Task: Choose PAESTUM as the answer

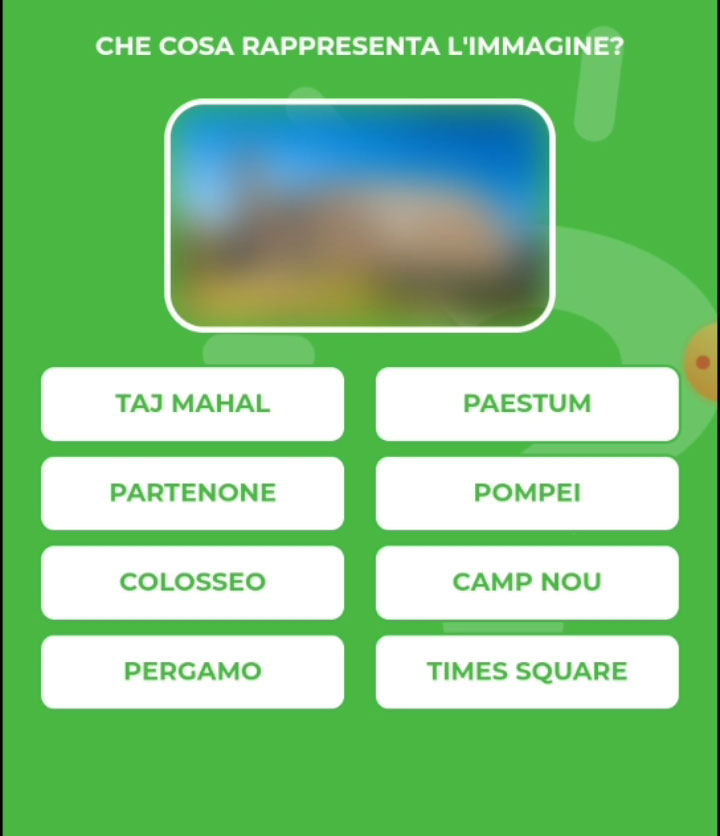Action: point(527,404)
